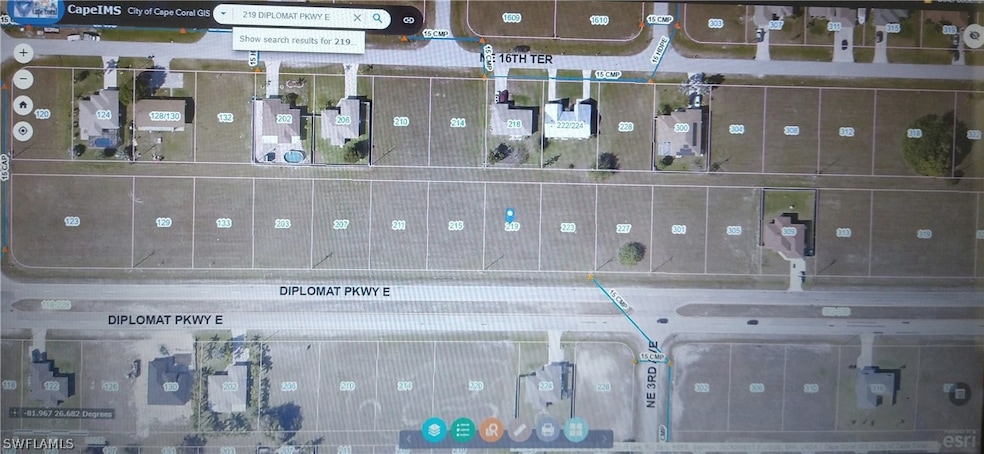The height and width of the screenshot is (454, 984).
Task: Open the basemap gallery
Action: (x=575, y=430)
